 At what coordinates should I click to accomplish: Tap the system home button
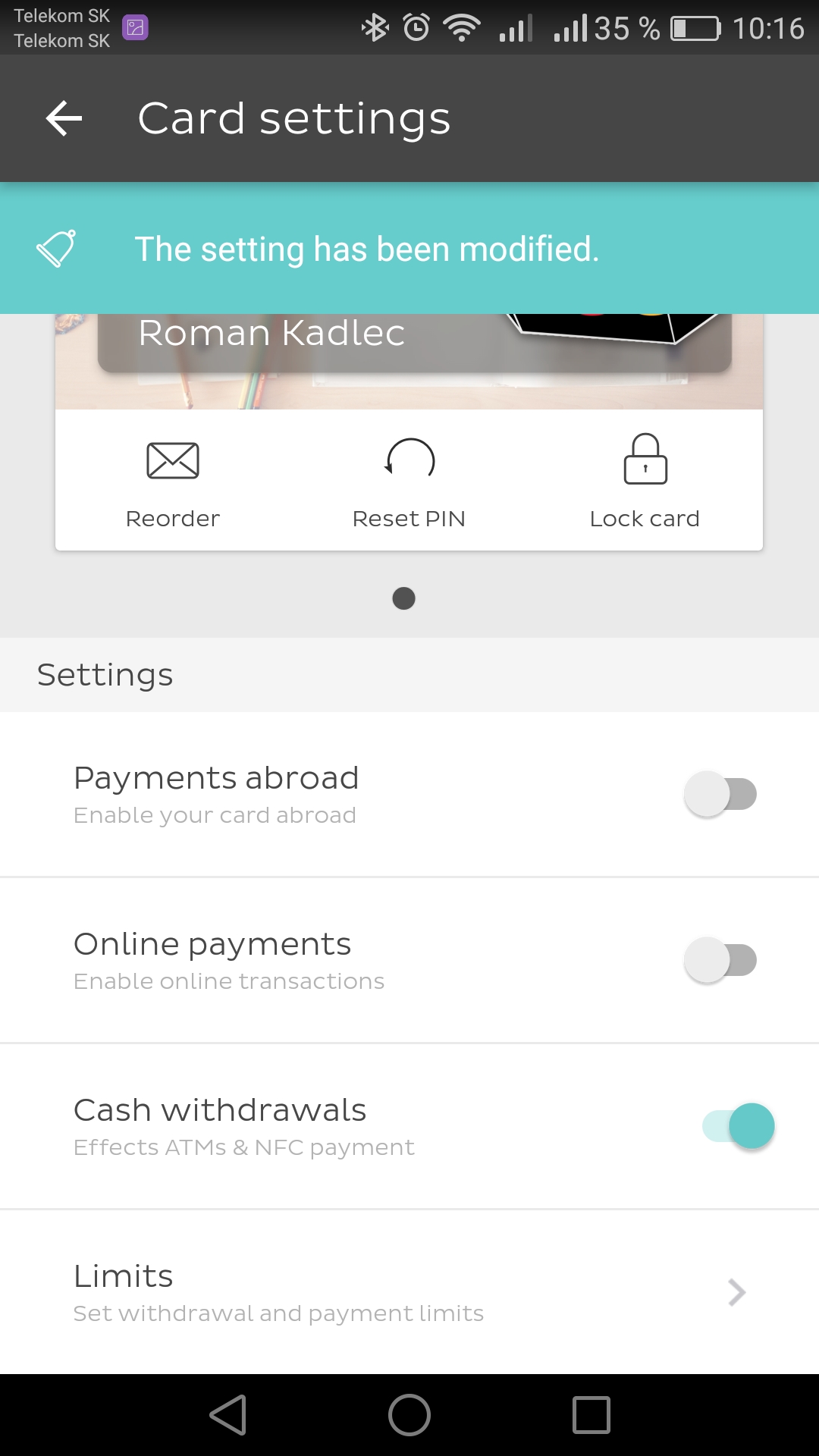[409, 1415]
